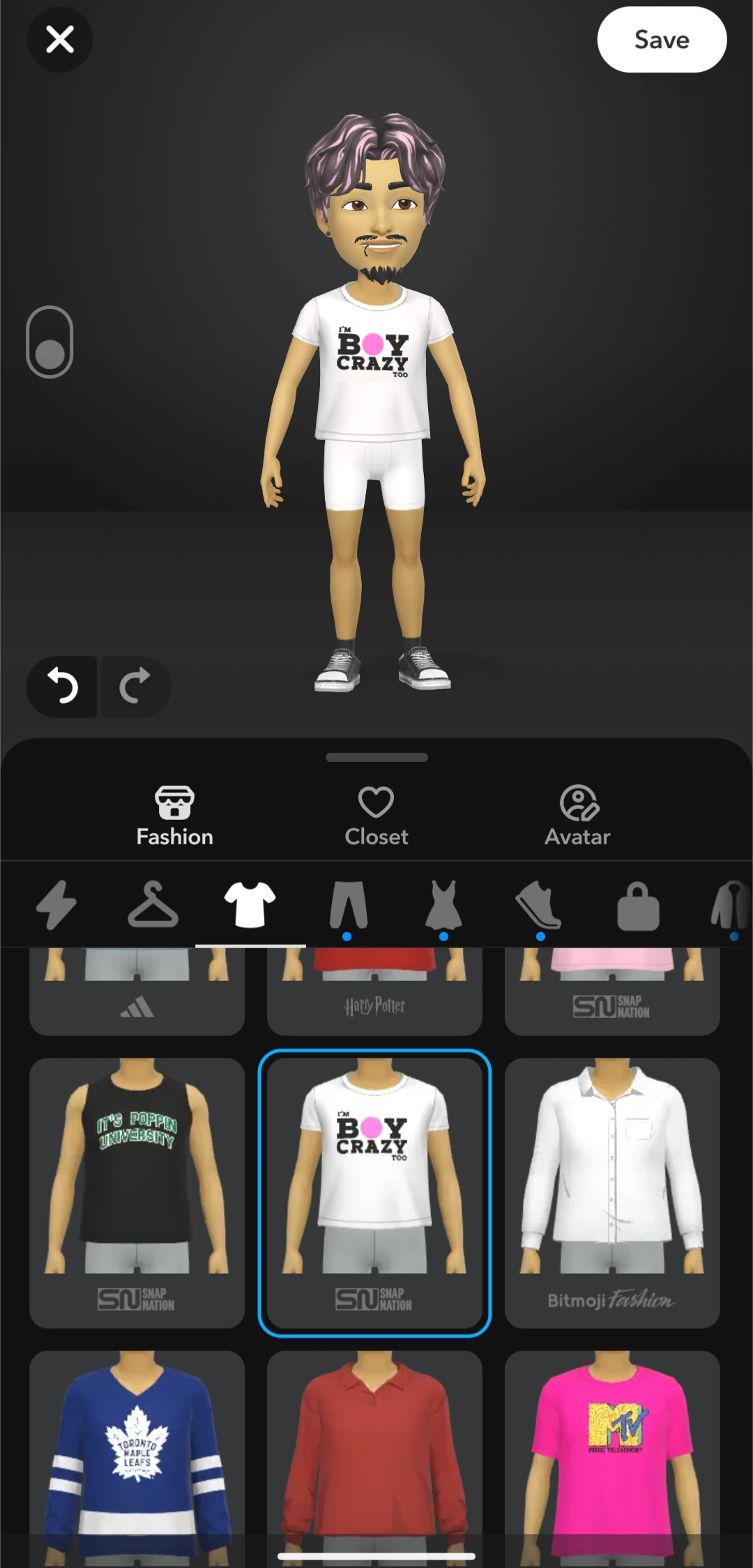Viewport: 753px width, 1568px height.
Task: Open the sneaker footwear category
Action: point(540,905)
